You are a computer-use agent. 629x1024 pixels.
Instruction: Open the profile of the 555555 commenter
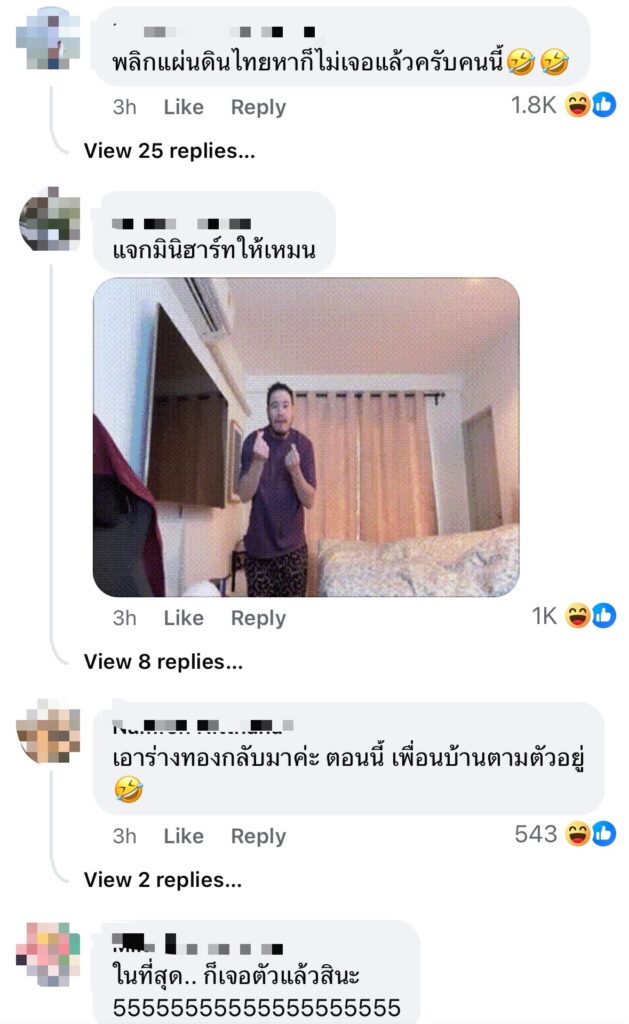pyautogui.click(x=48, y=954)
